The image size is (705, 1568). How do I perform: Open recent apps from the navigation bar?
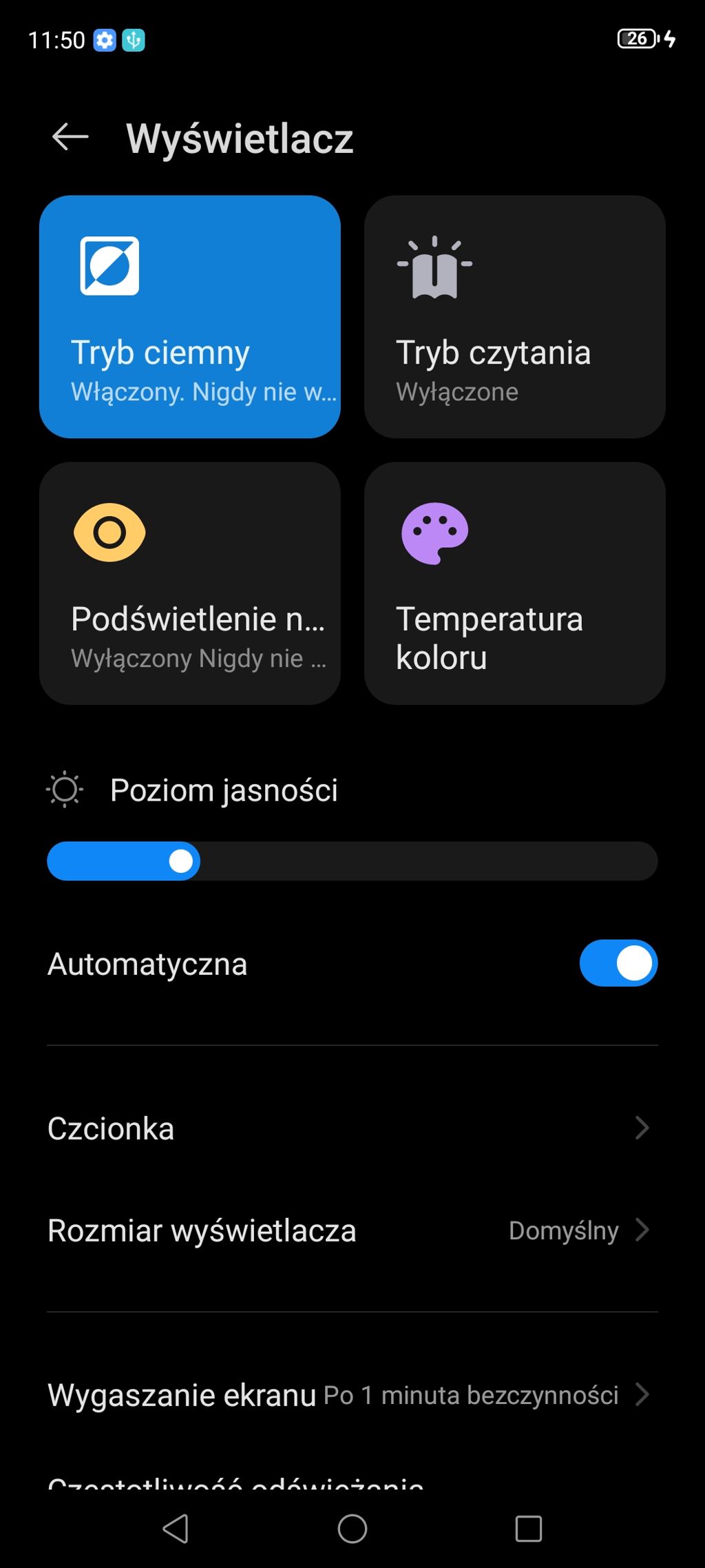(x=528, y=1529)
